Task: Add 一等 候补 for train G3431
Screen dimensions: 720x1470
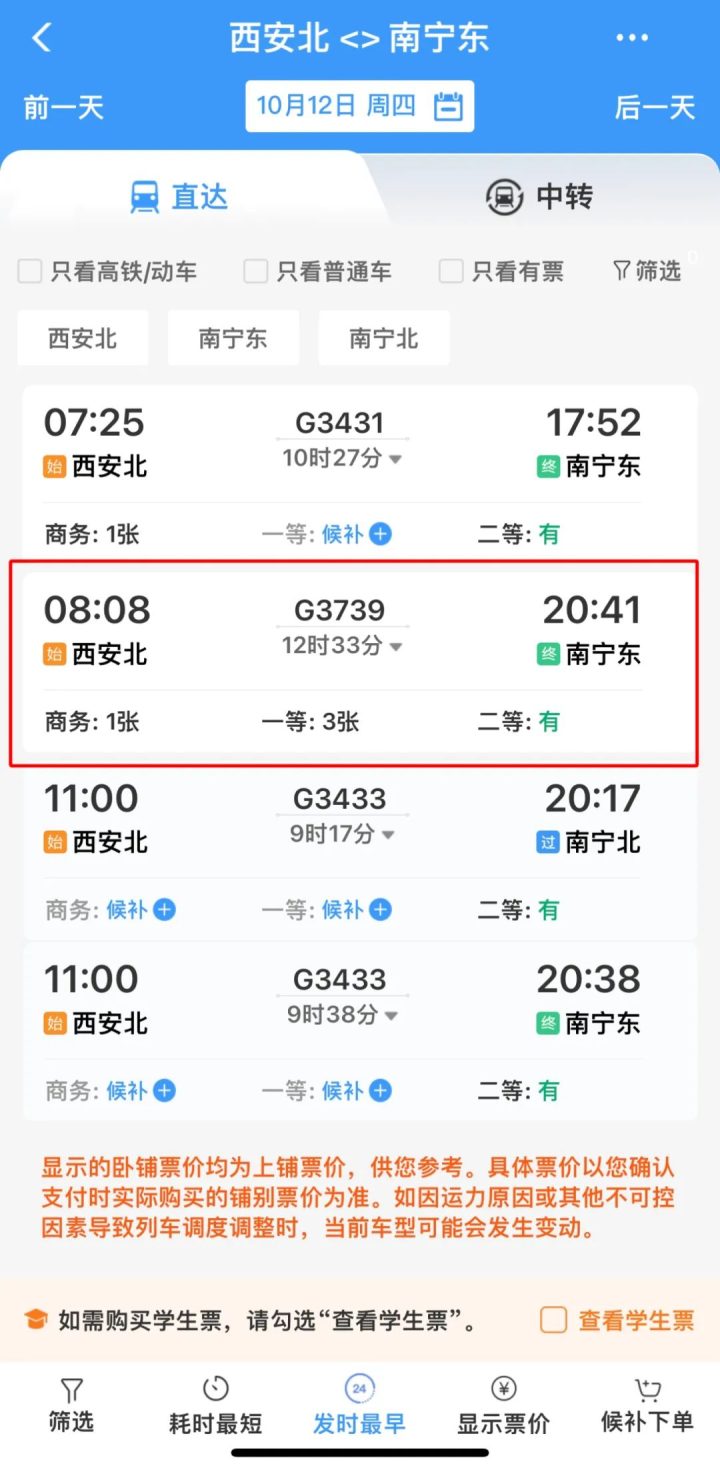Action: click(380, 534)
